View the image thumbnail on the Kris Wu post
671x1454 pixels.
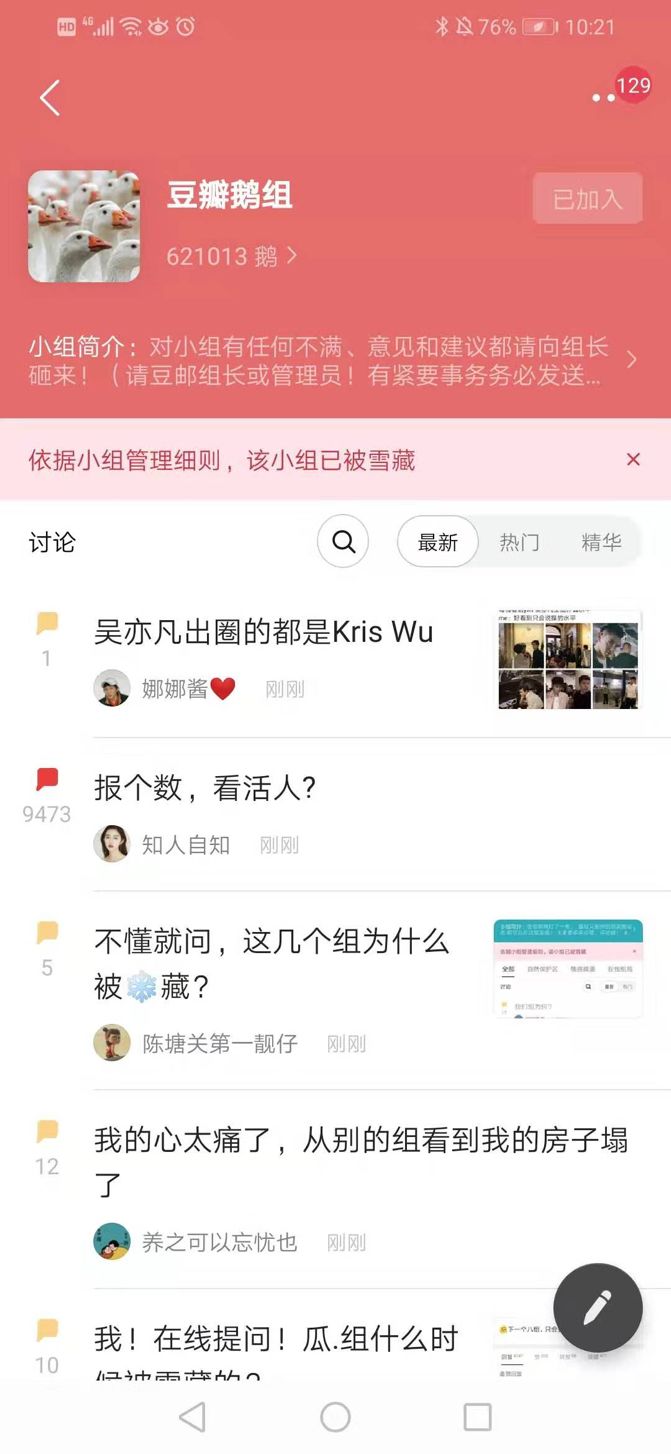568,659
